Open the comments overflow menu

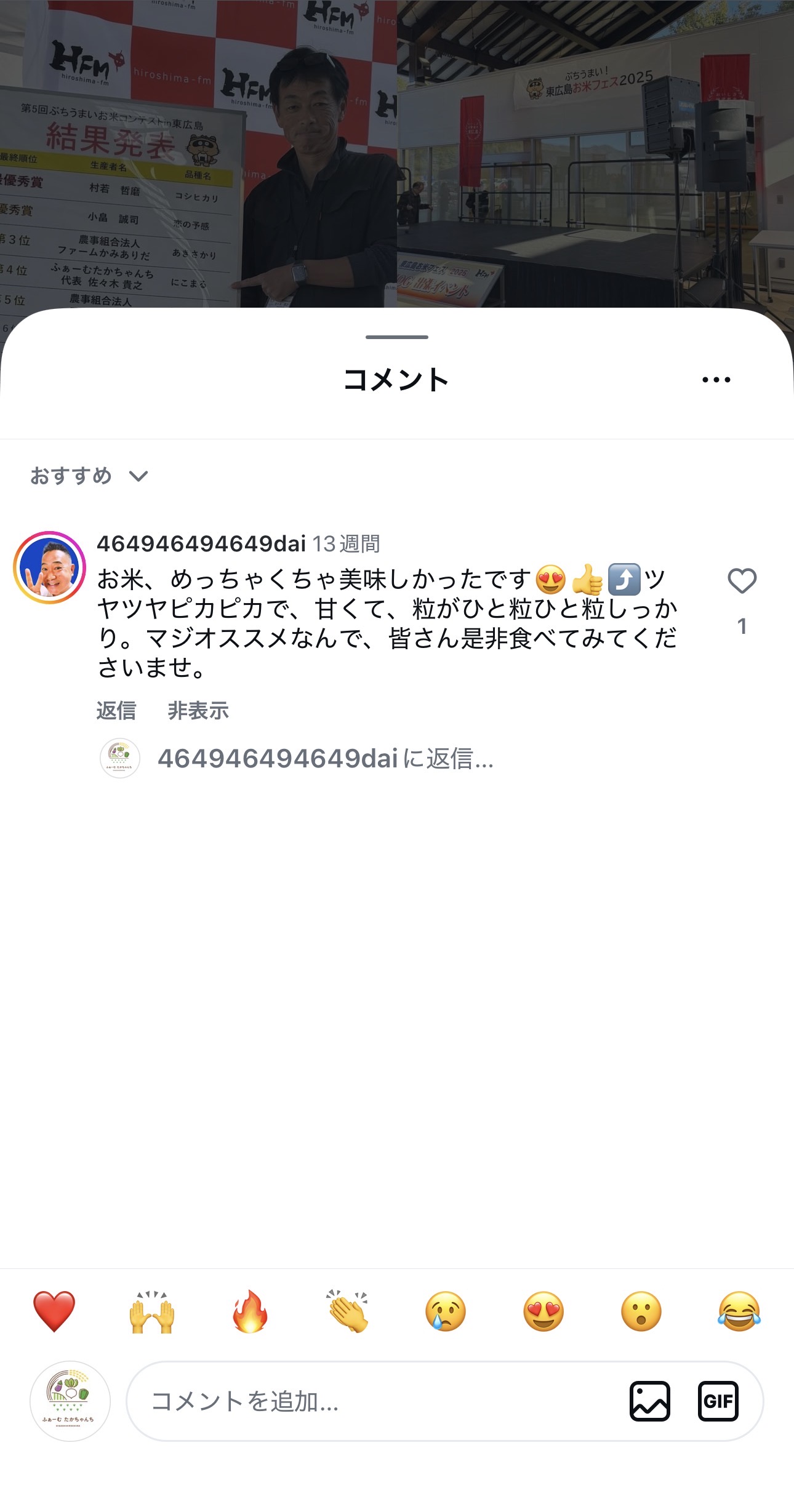[x=716, y=380]
